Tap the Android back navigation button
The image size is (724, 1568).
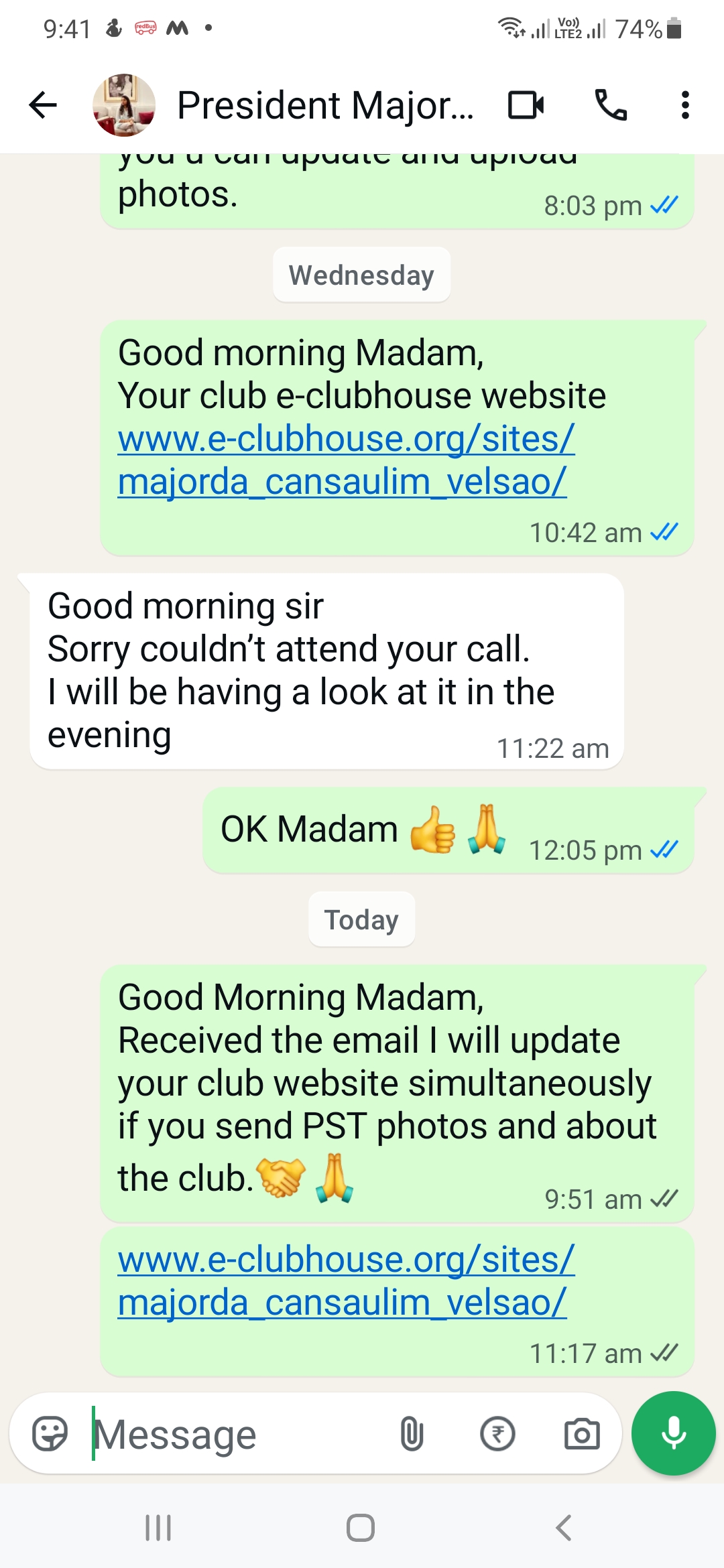pyautogui.click(x=564, y=1528)
